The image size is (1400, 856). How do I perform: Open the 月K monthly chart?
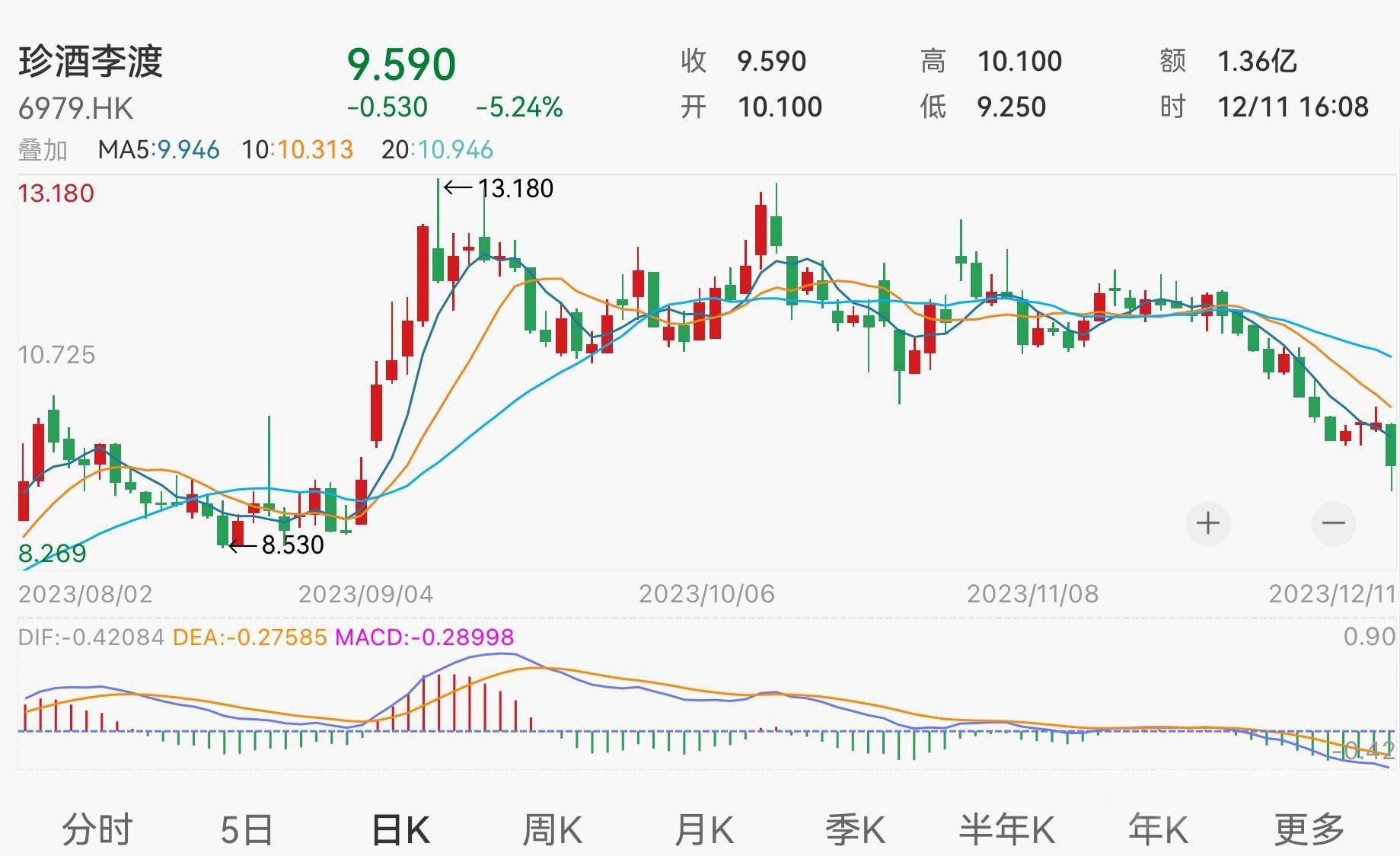[x=703, y=829]
